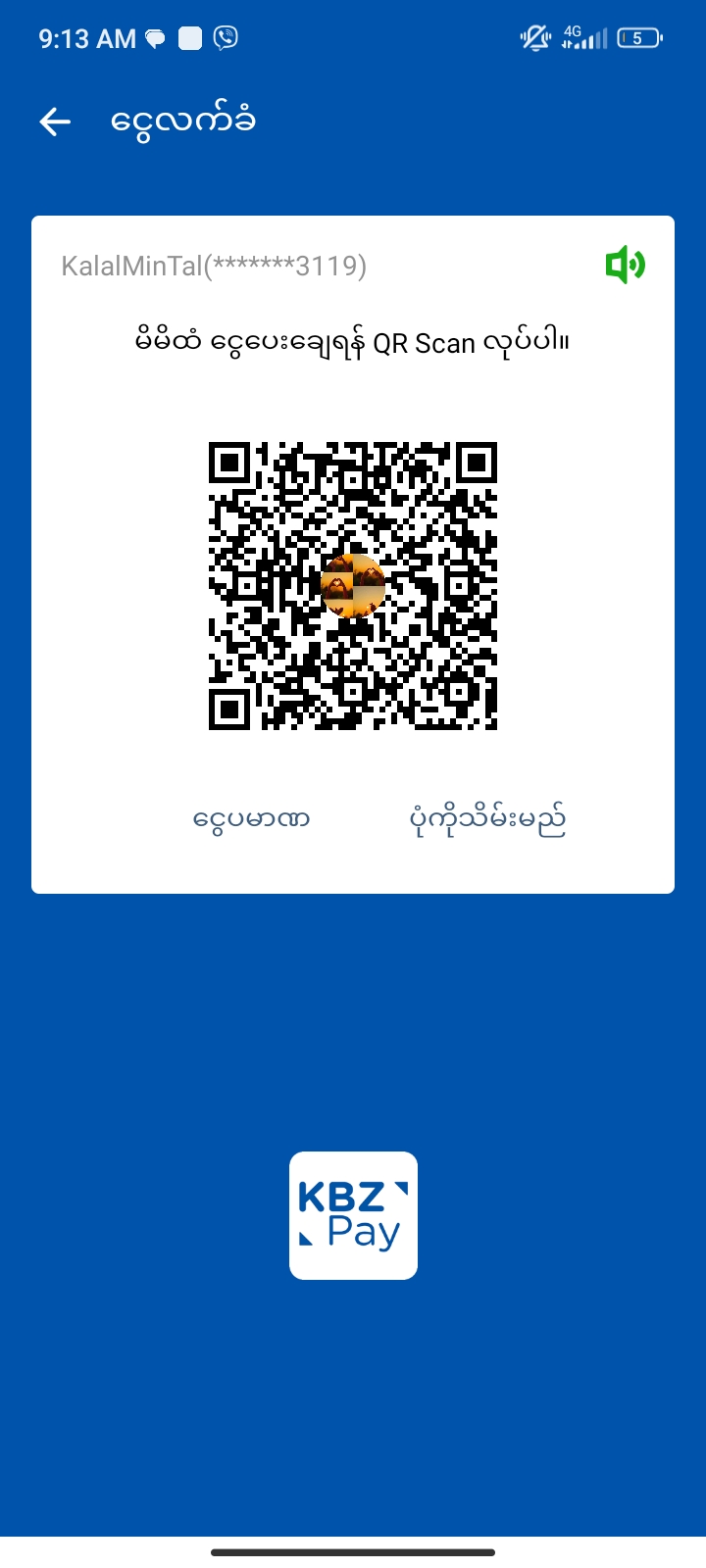Save the QR image with ပုံကိုသိမ်းမည်
This screenshot has width=706, height=1568.
(x=487, y=820)
